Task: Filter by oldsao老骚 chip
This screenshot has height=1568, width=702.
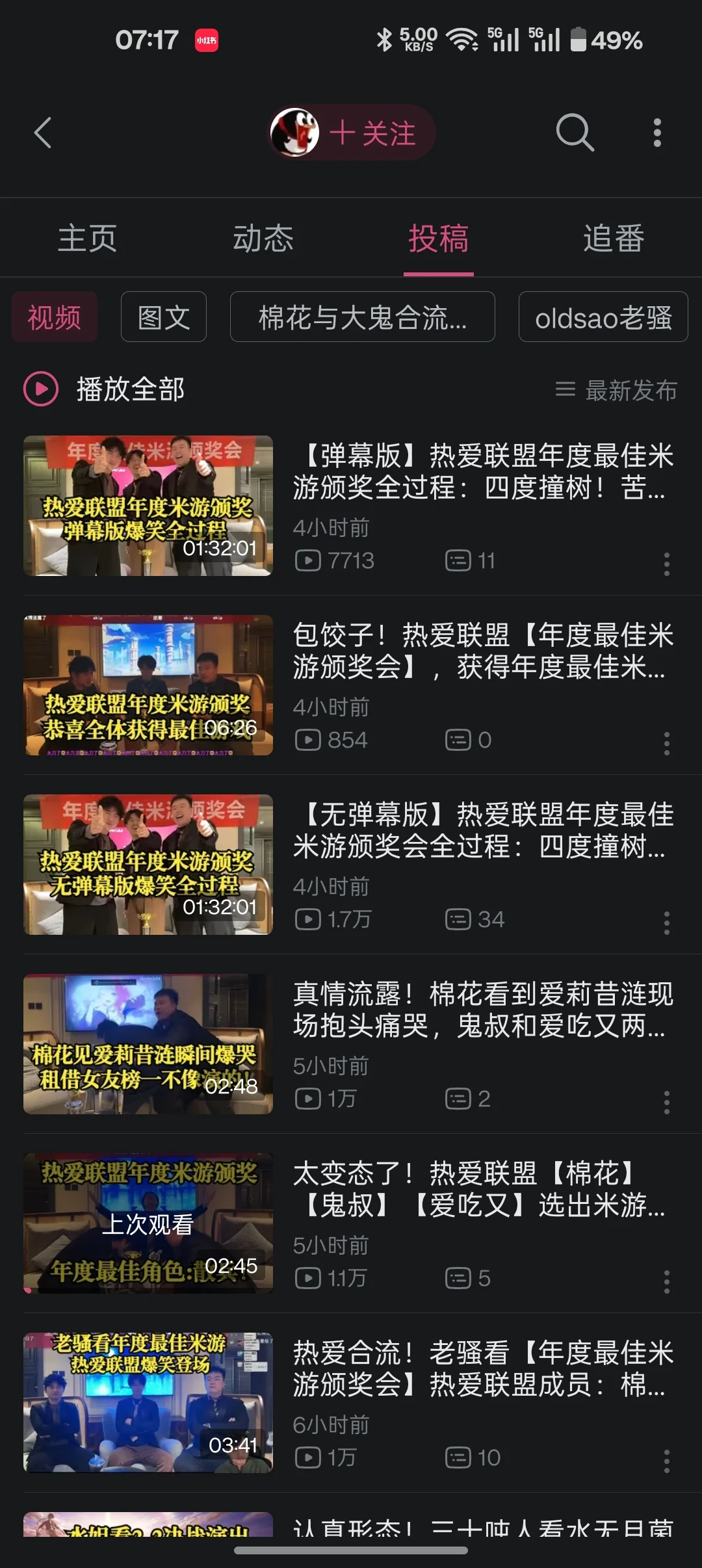Action: click(x=603, y=317)
